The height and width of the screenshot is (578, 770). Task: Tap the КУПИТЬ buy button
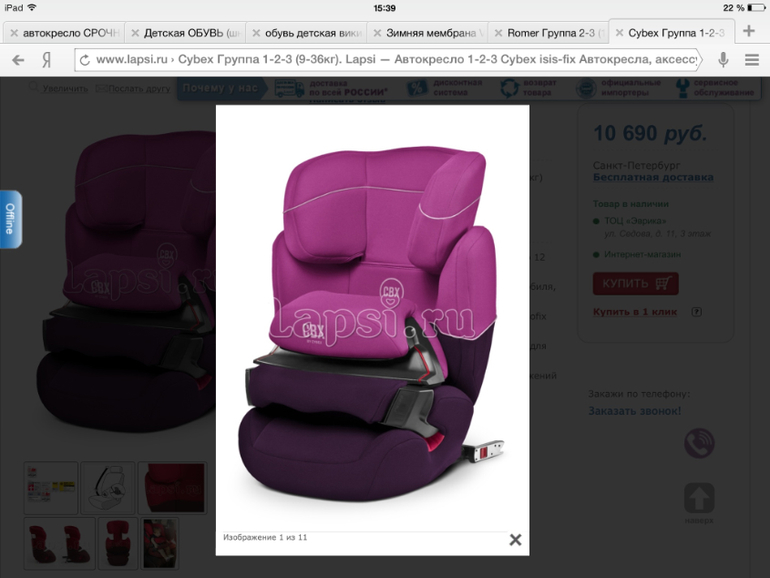[635, 284]
